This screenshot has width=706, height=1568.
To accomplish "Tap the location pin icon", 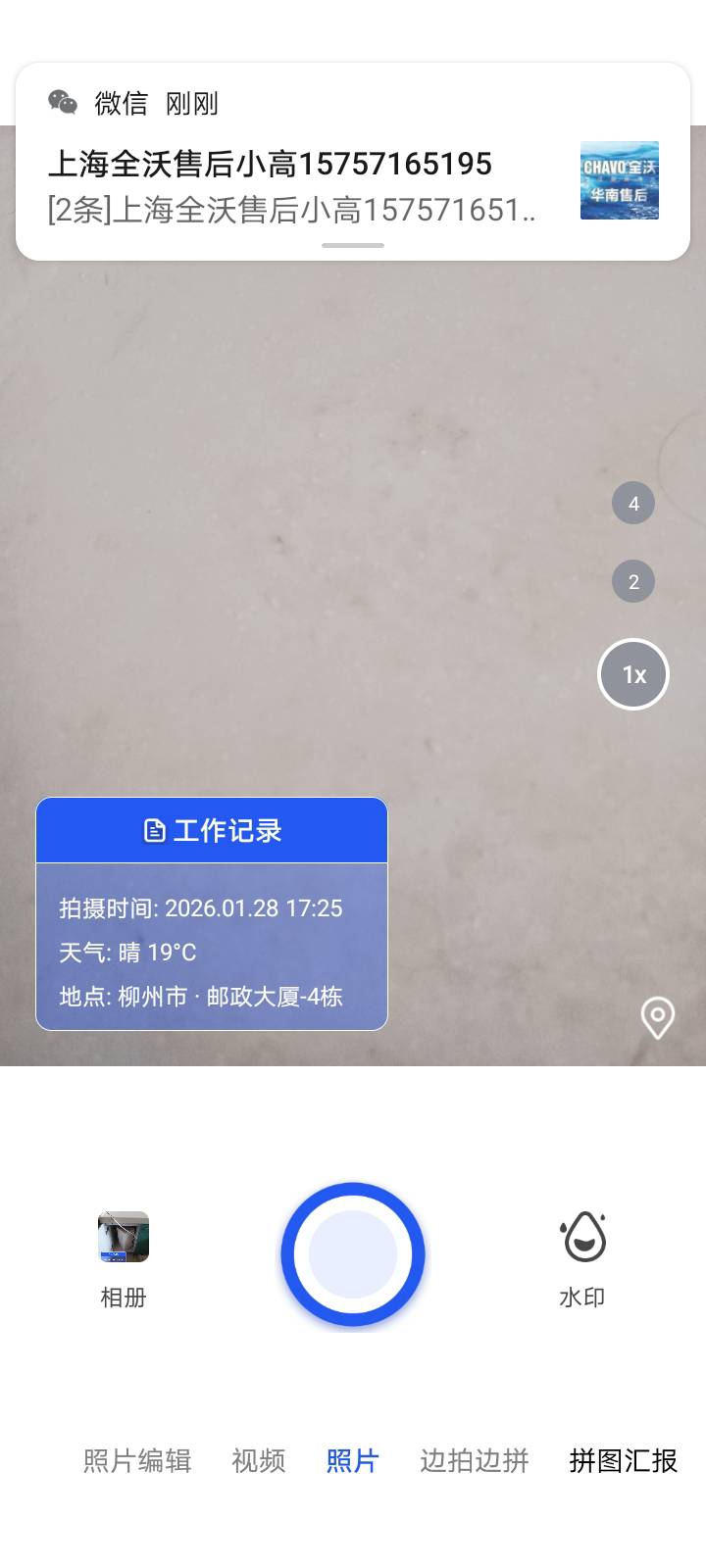I will (657, 1017).
